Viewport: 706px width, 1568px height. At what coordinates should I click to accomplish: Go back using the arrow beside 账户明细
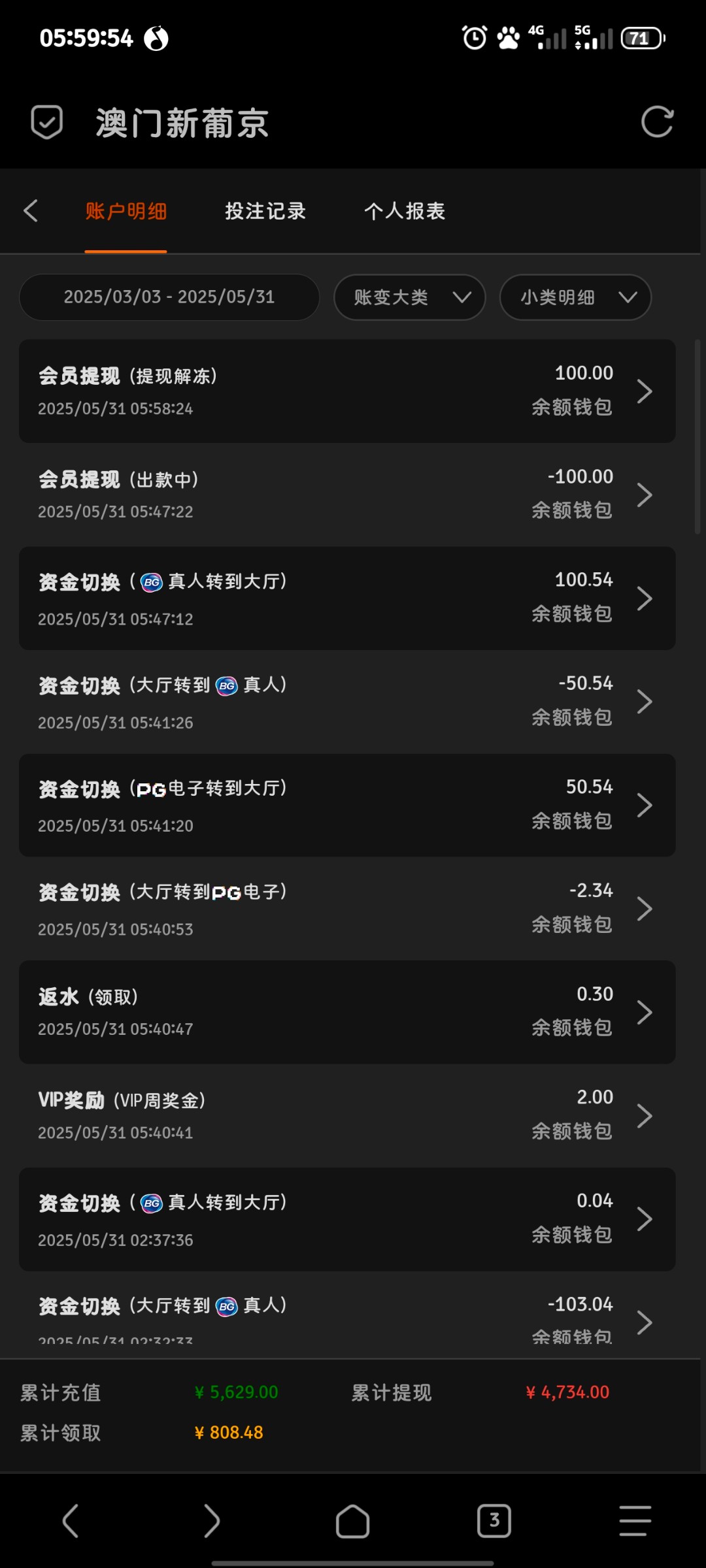coord(31,210)
